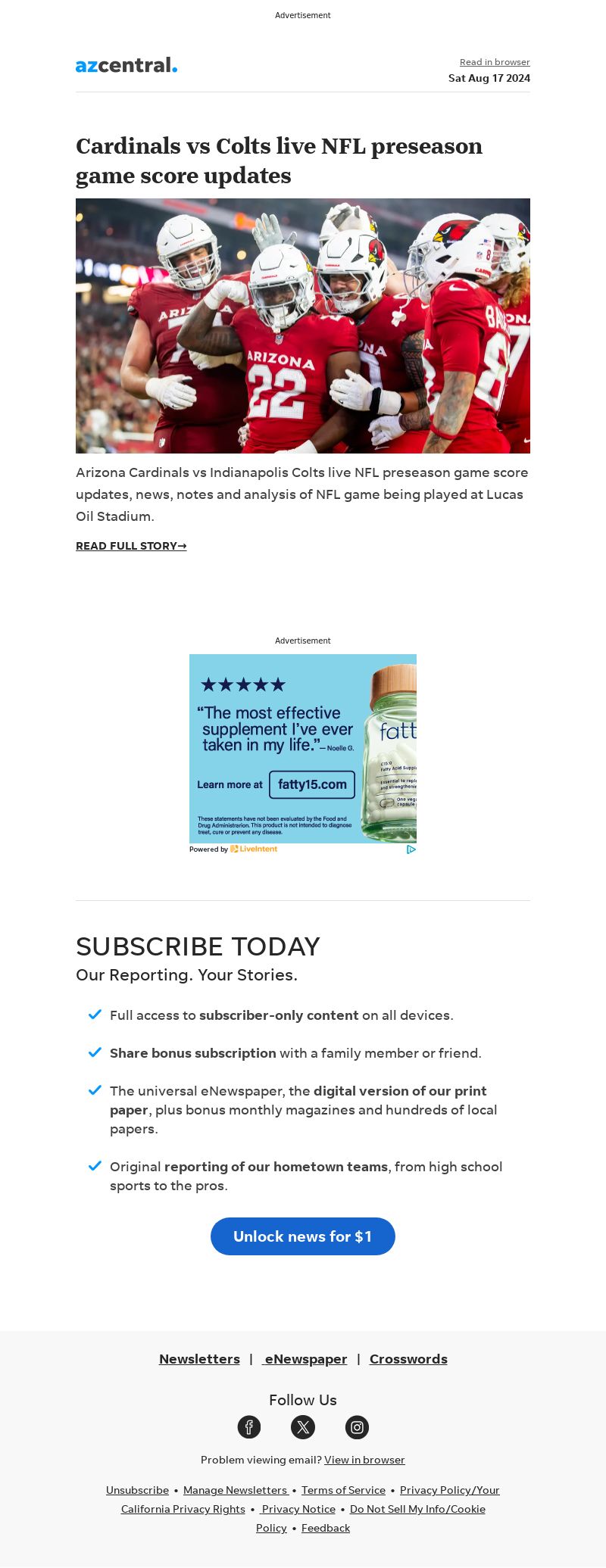This screenshot has height=1568, width=606.
Task: Tap the AdChoices icon under the ad
Action: (411, 849)
